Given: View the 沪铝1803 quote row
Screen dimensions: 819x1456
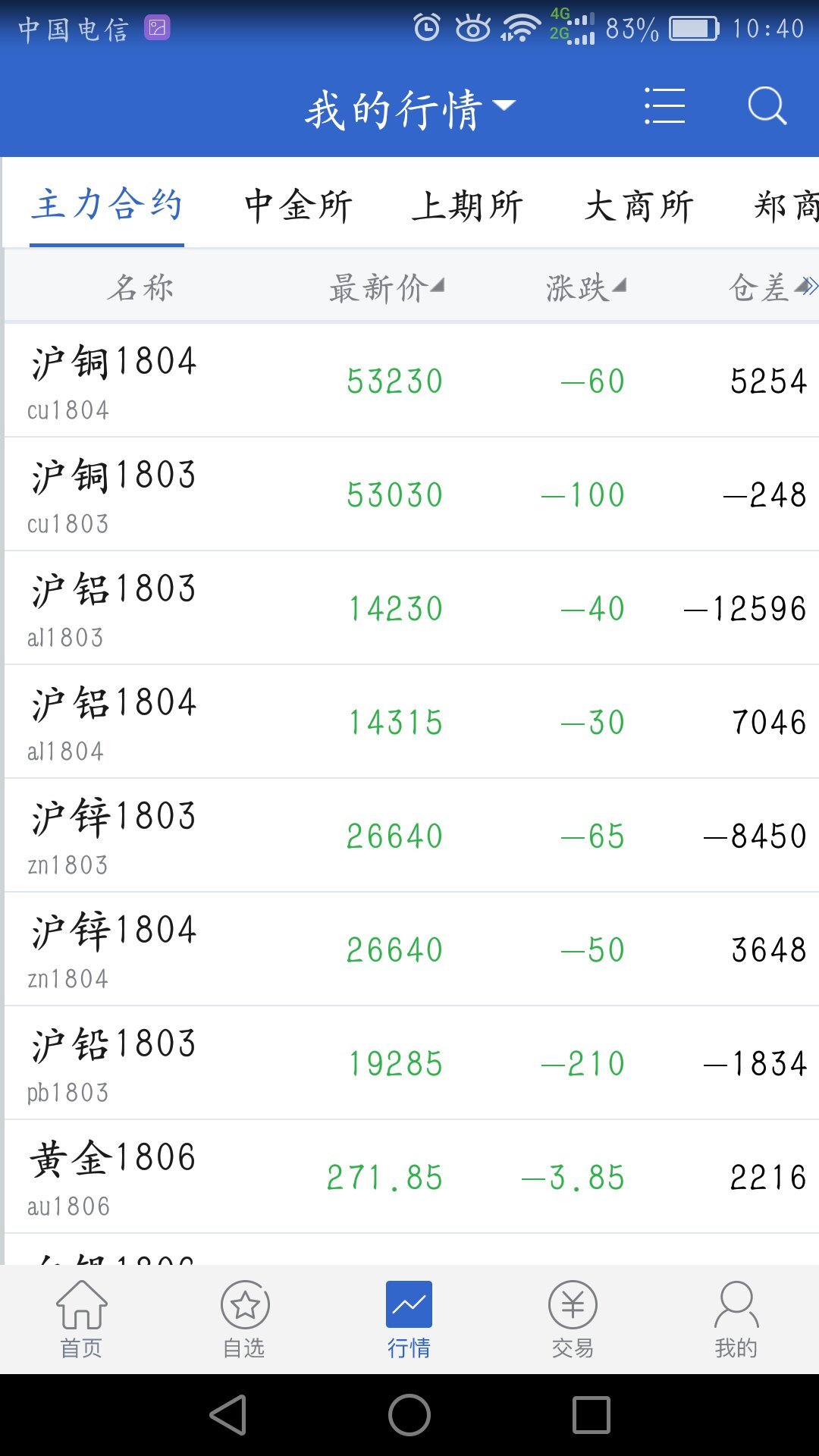Looking at the screenshot, I should (409, 607).
